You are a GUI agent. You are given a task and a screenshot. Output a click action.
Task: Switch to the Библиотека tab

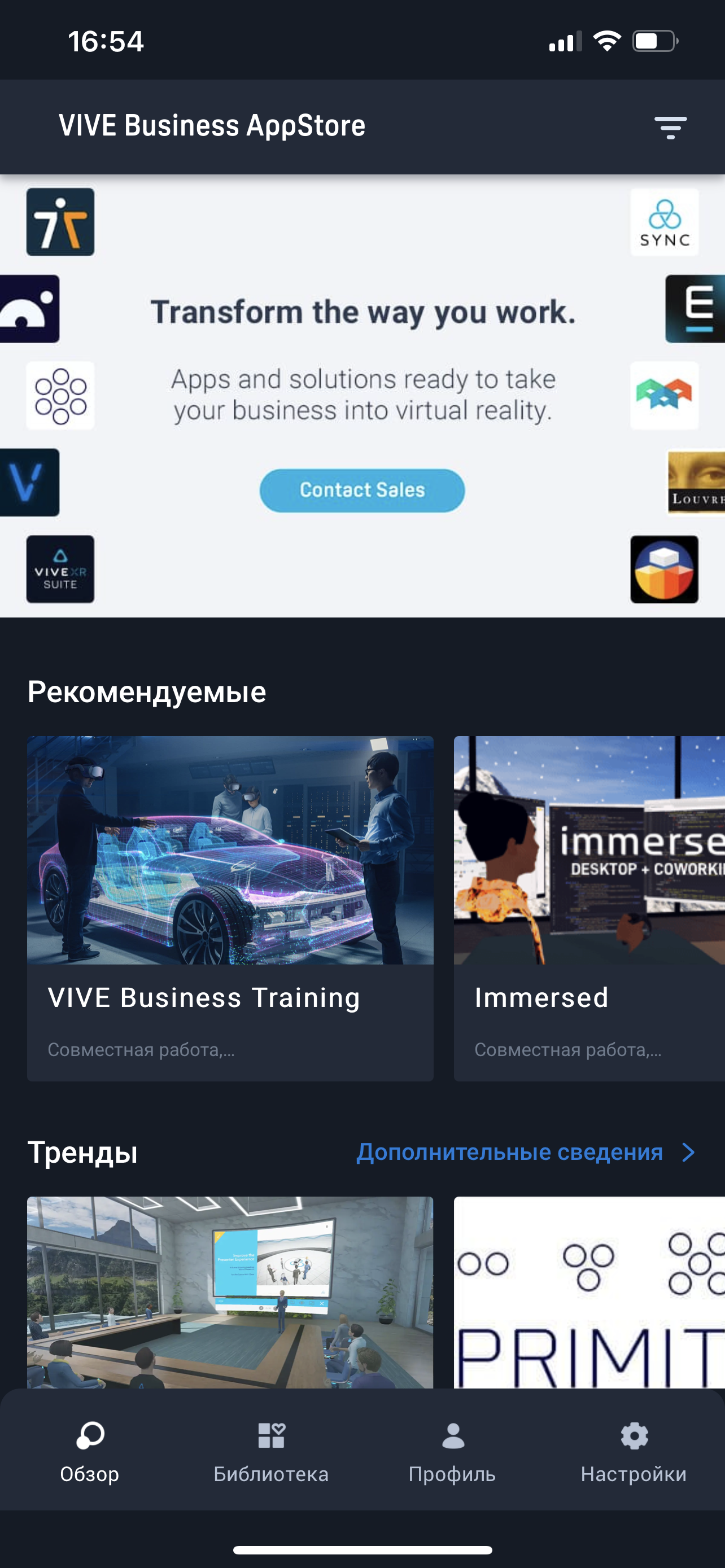pos(271,1452)
